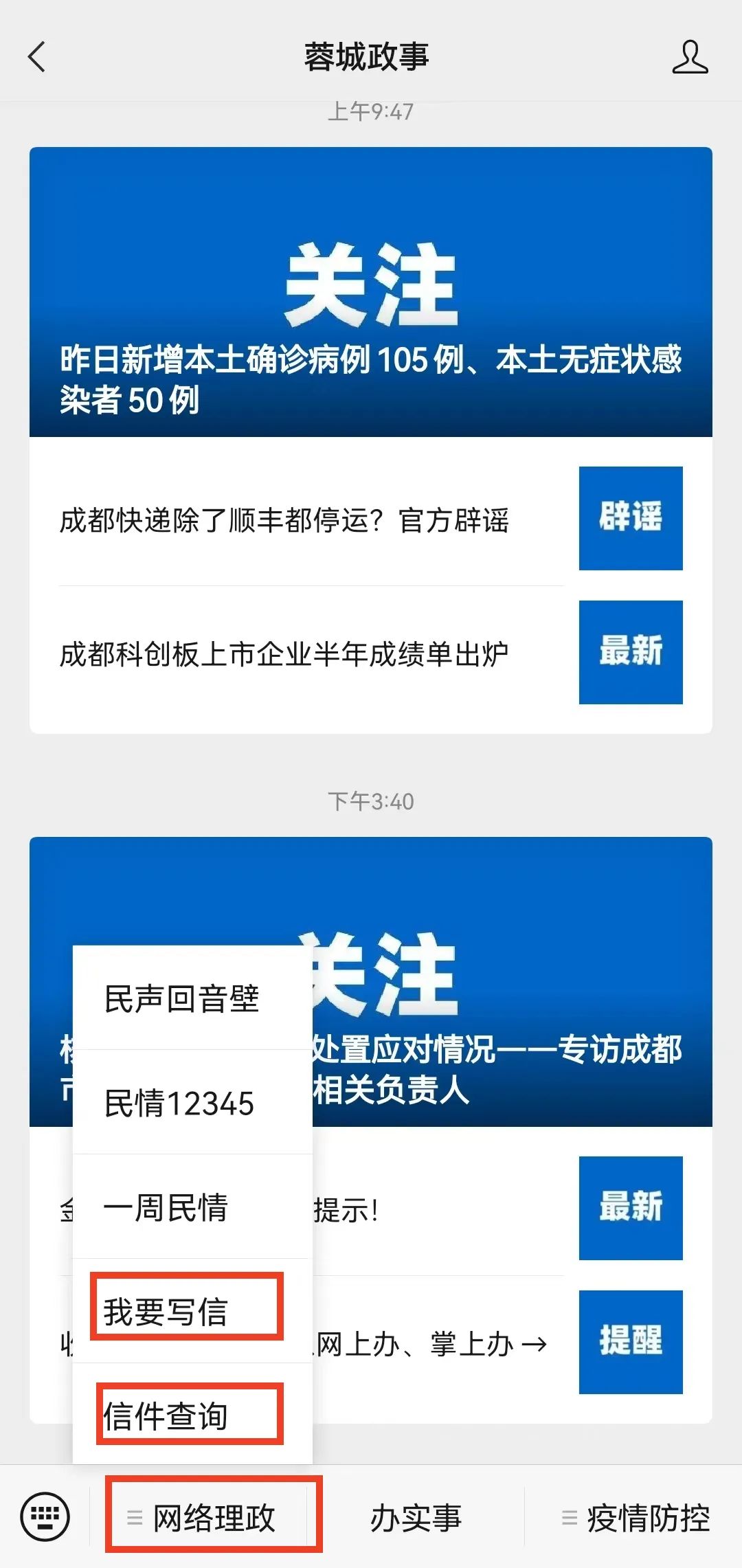Switch to keyboard input mode
742x1568 pixels.
click(45, 1516)
